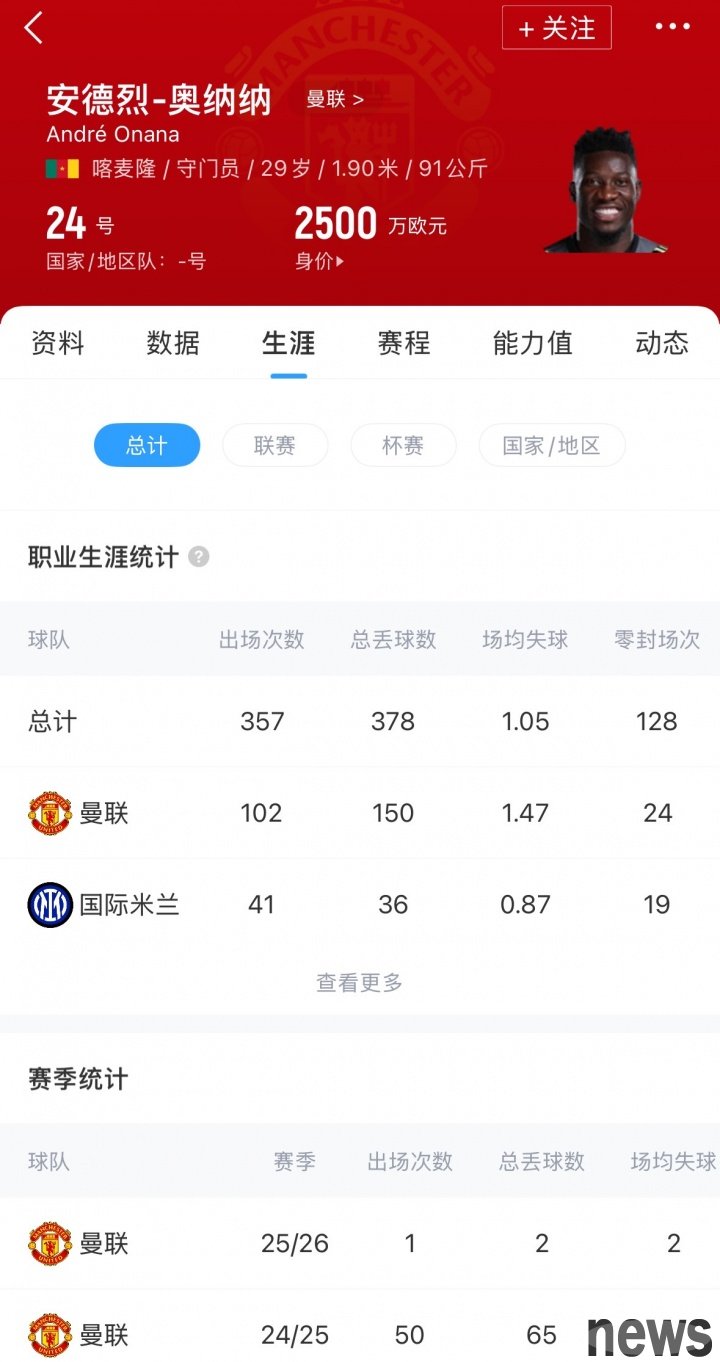Viewport: 720px width, 1362px height.
Task: Select the 生涯 tab
Action: pos(288,343)
